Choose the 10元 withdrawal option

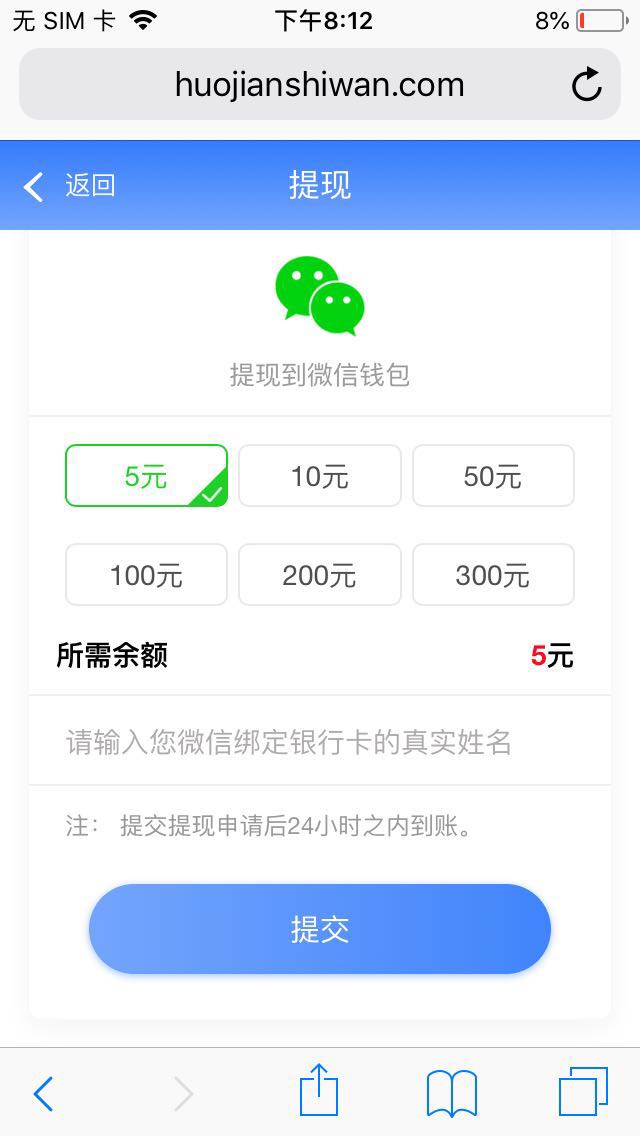[x=319, y=476]
